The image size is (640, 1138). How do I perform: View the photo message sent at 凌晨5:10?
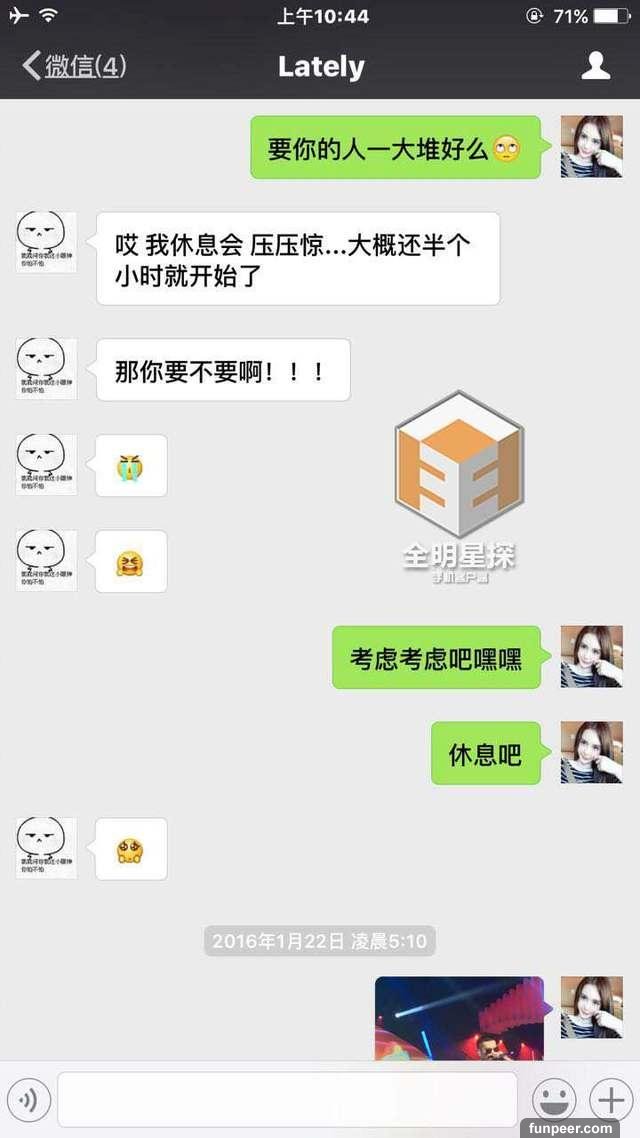pyautogui.click(x=459, y=1018)
